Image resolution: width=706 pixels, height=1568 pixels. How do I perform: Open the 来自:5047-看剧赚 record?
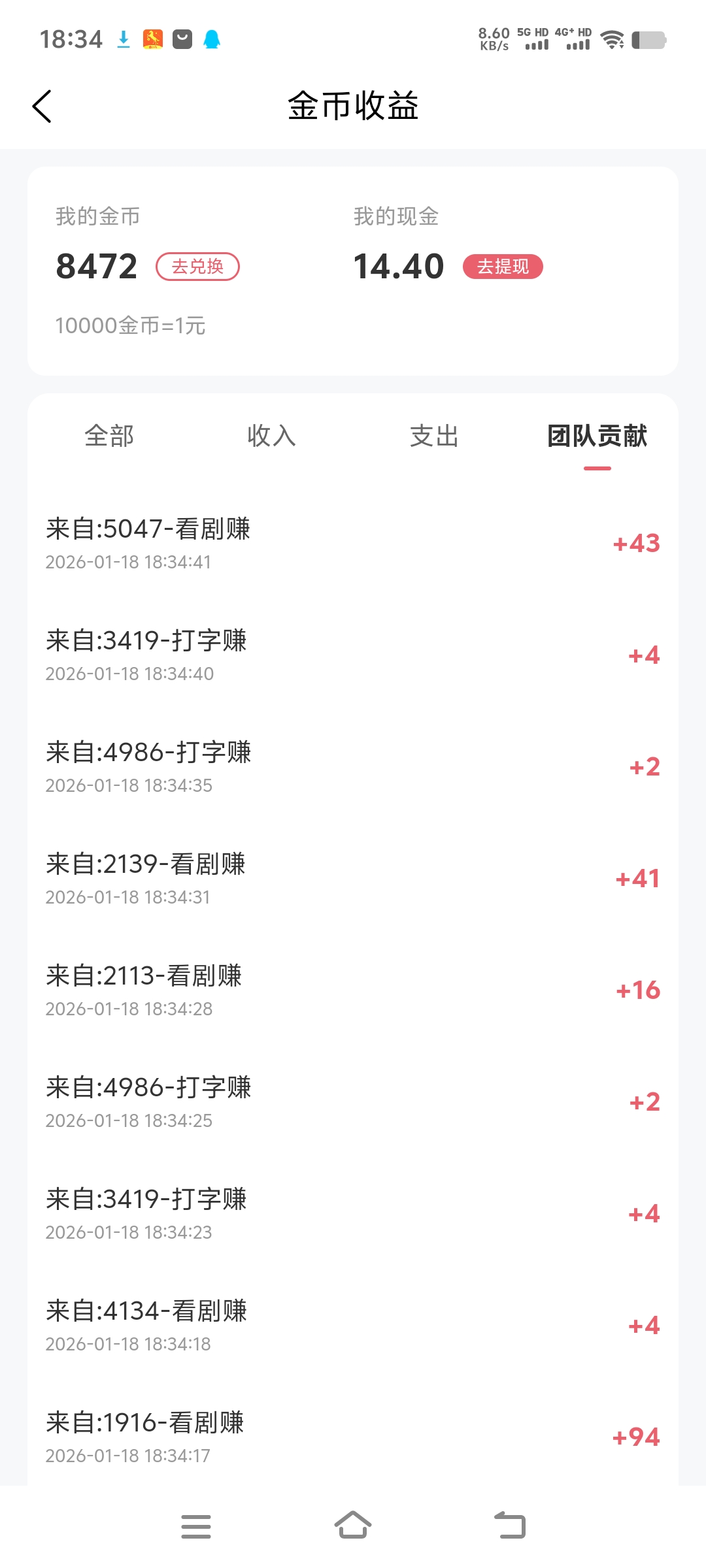click(353, 544)
